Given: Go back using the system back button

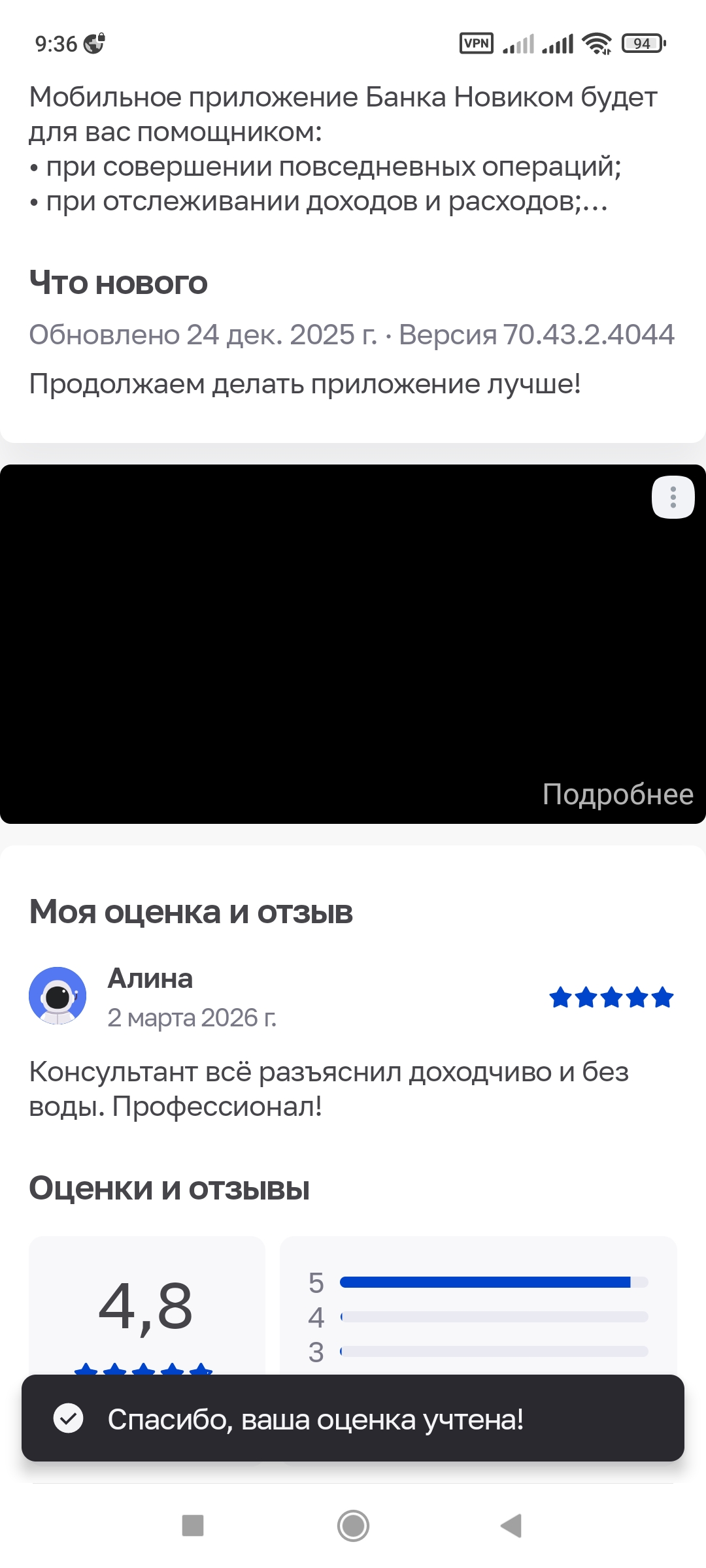Looking at the screenshot, I should tap(511, 1526).
